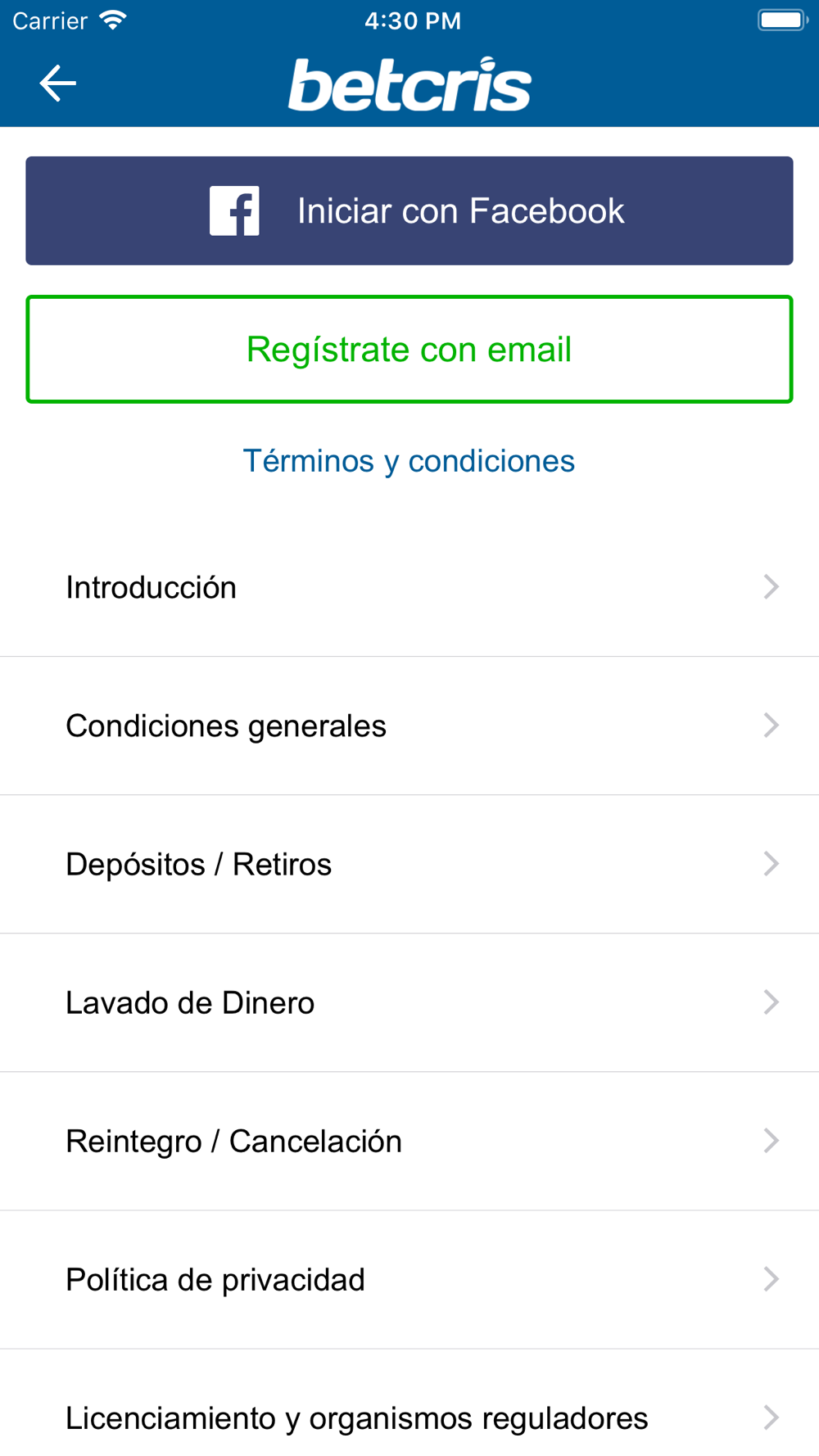Open the Introducción section
The image size is (819, 1456).
coord(409,587)
